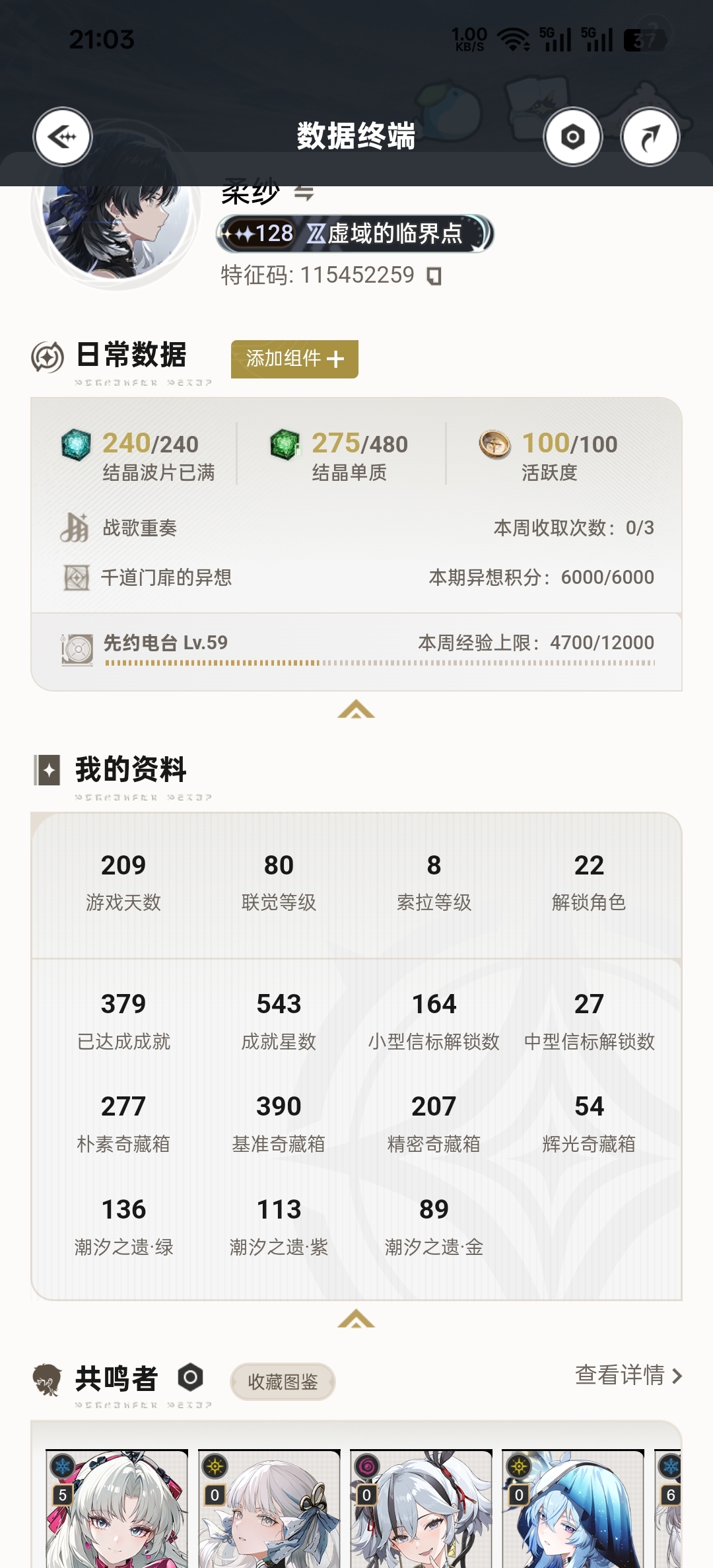Switch character via arrows beside the name

(x=304, y=193)
